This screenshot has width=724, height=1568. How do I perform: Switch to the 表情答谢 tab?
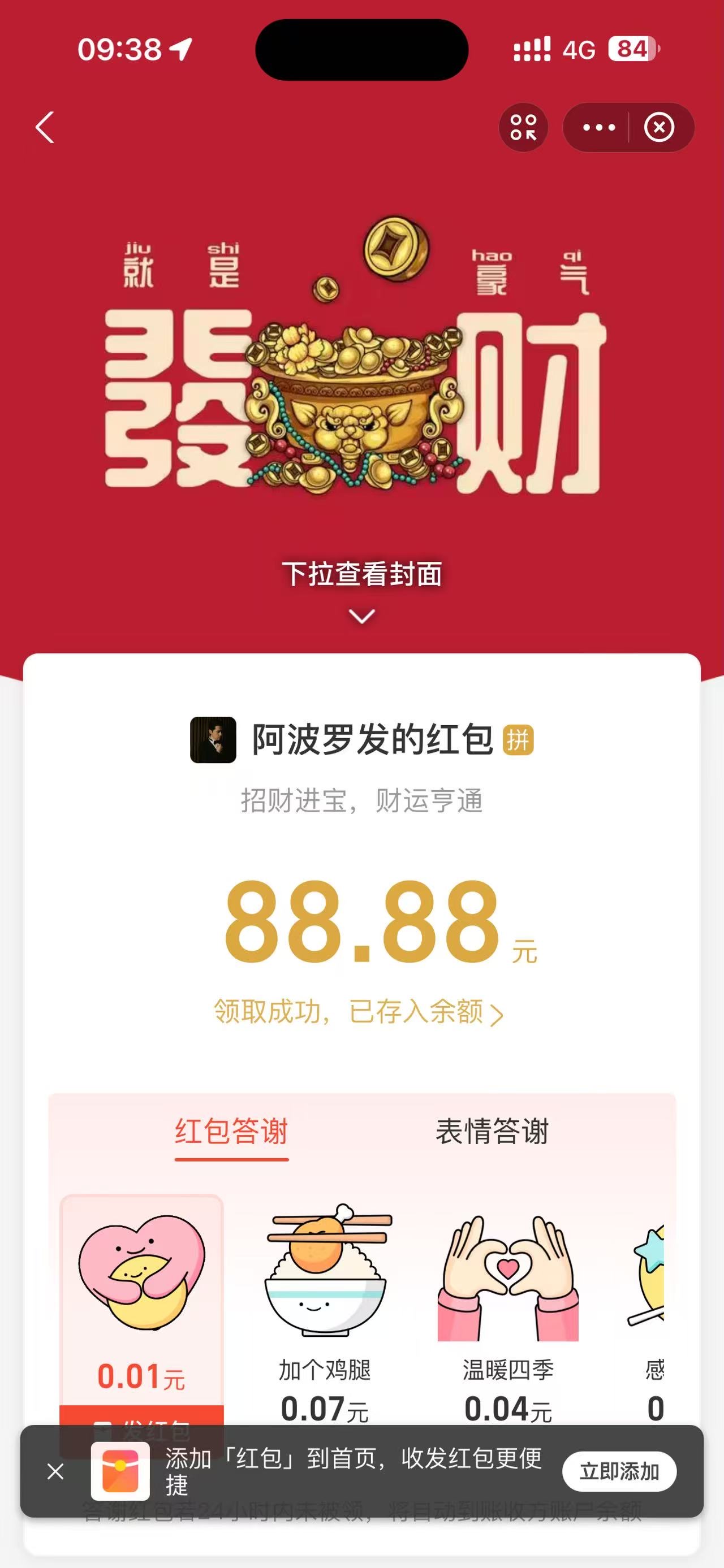492,1132
